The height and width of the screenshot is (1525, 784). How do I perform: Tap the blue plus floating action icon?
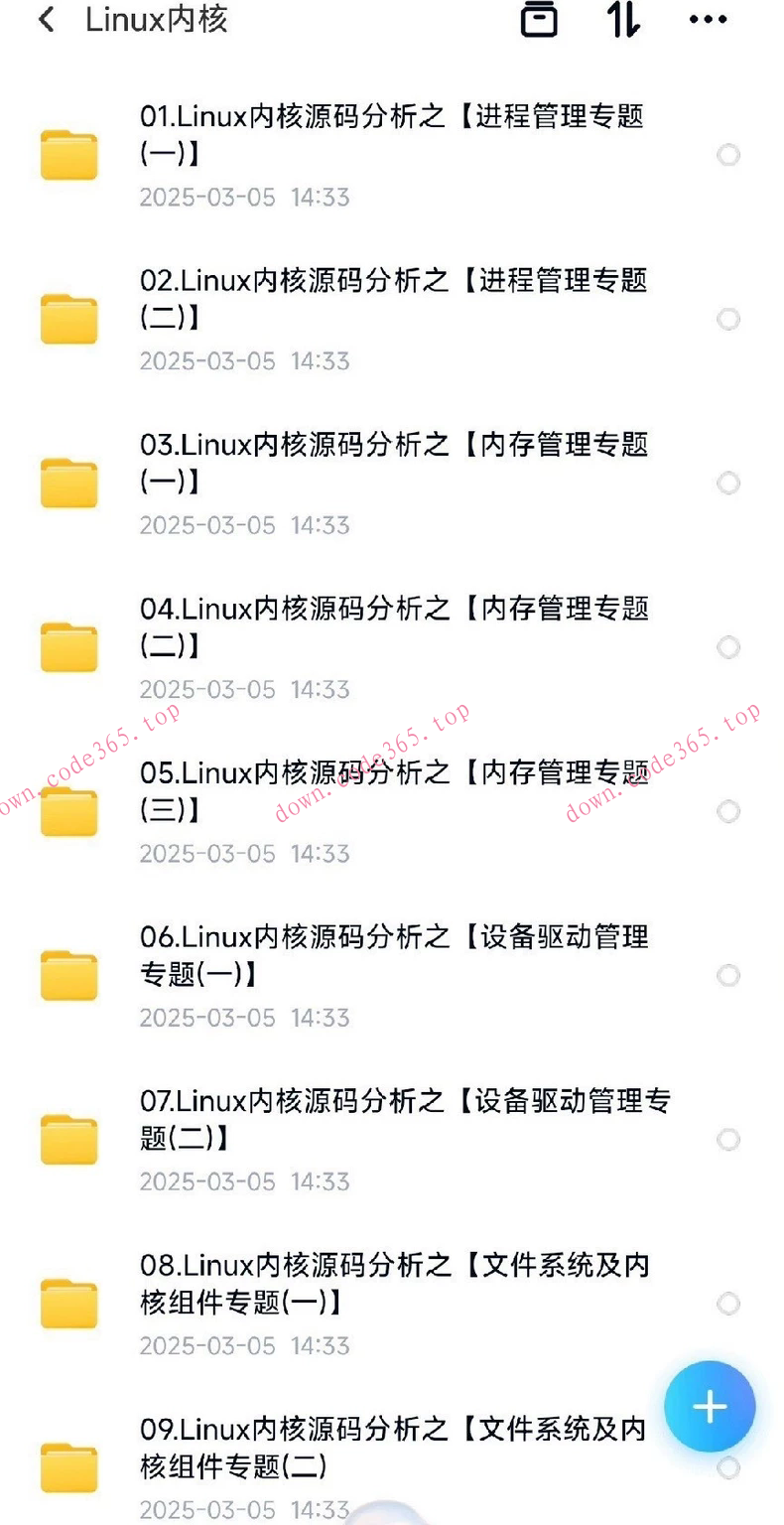point(710,1407)
